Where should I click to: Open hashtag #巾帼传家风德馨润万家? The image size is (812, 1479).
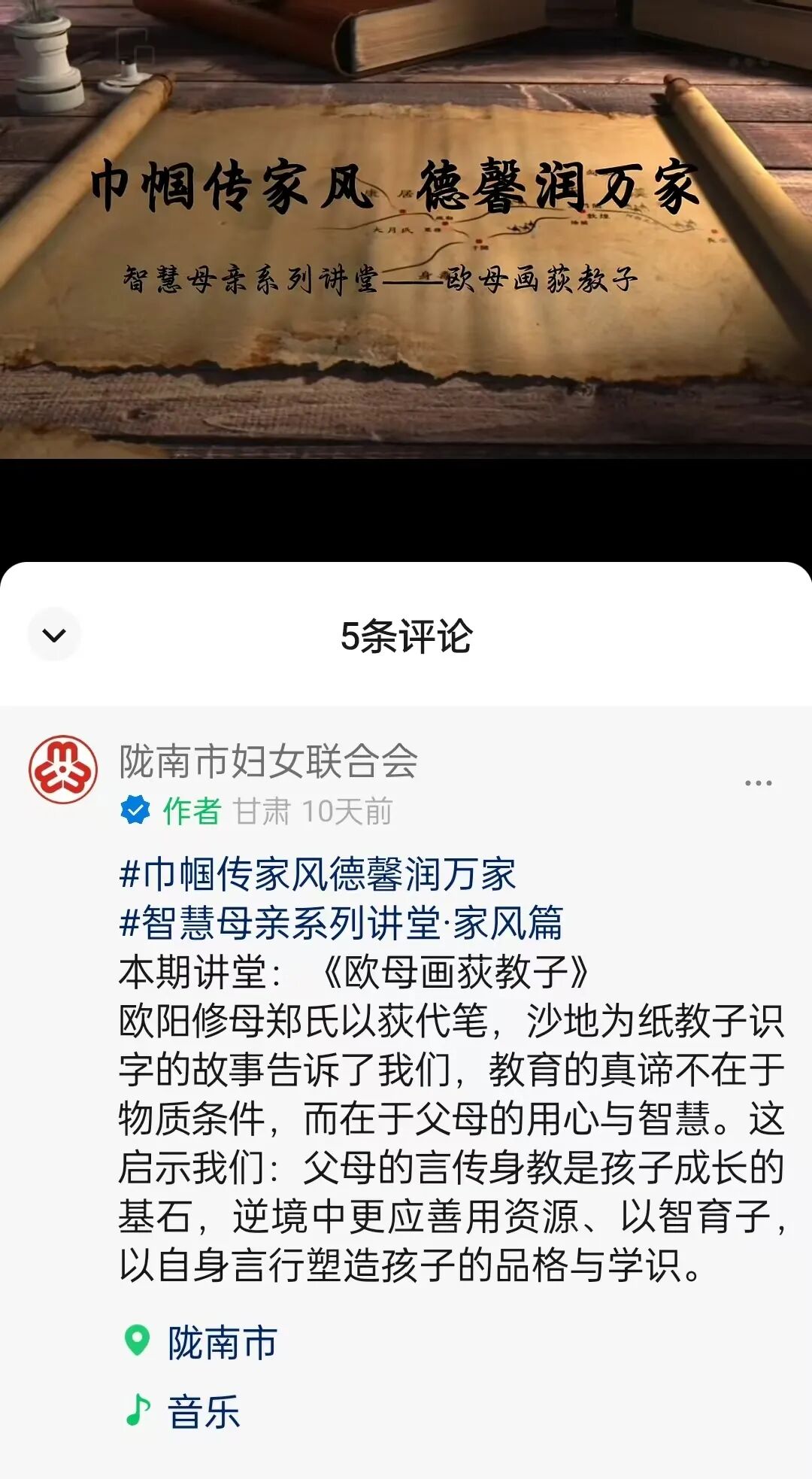click(x=317, y=874)
